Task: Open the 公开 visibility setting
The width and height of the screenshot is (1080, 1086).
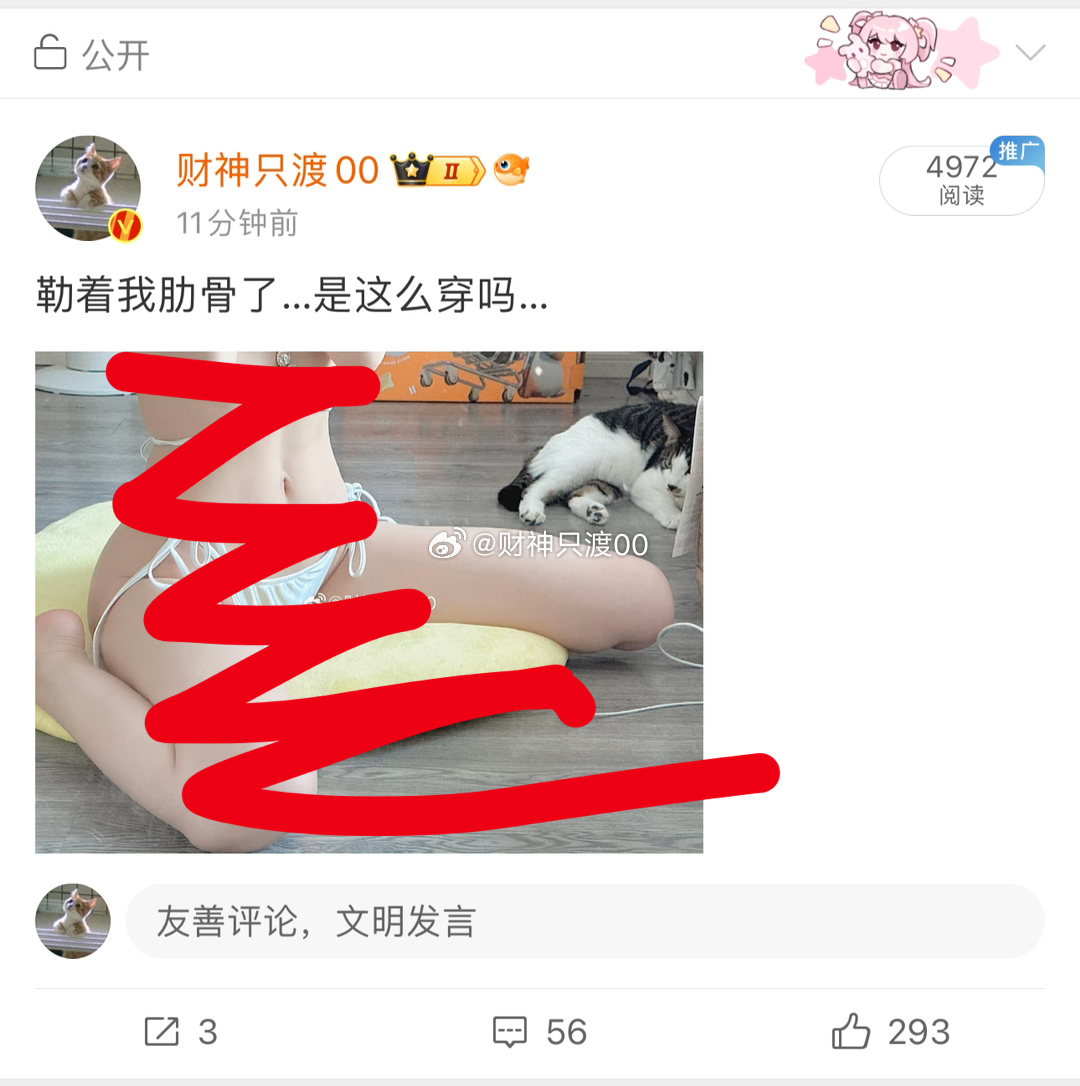Action: point(92,54)
